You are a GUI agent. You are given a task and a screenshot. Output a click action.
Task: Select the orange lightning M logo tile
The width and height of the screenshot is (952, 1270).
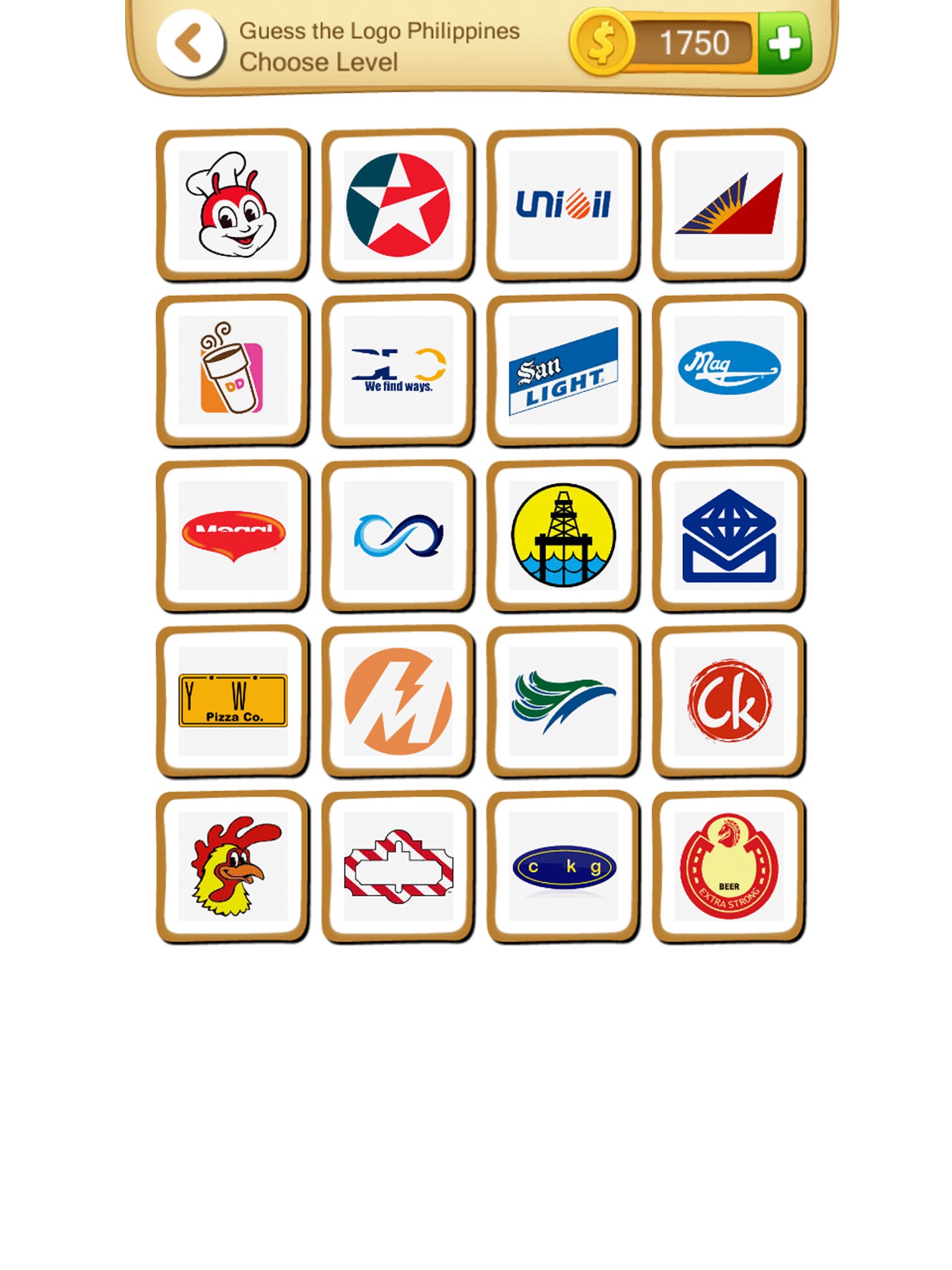[x=398, y=701]
